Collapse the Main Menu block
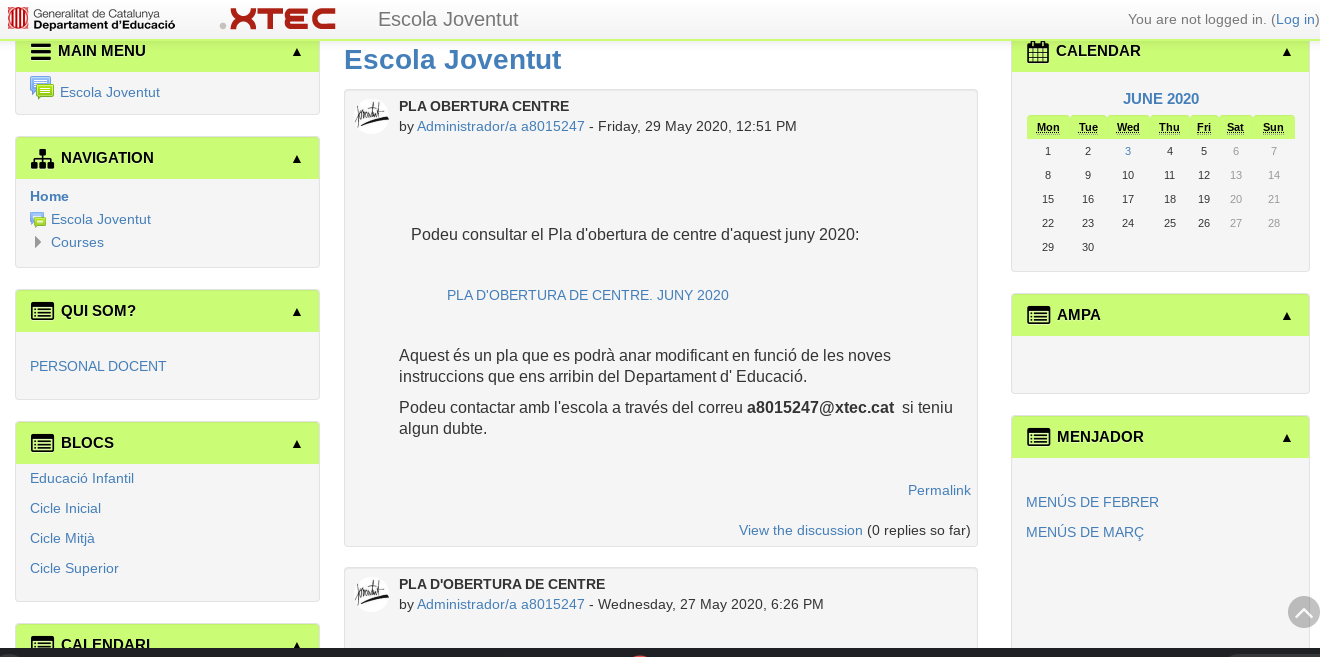Screen dimensions: 1320x657 pyautogui.click(x=297, y=52)
